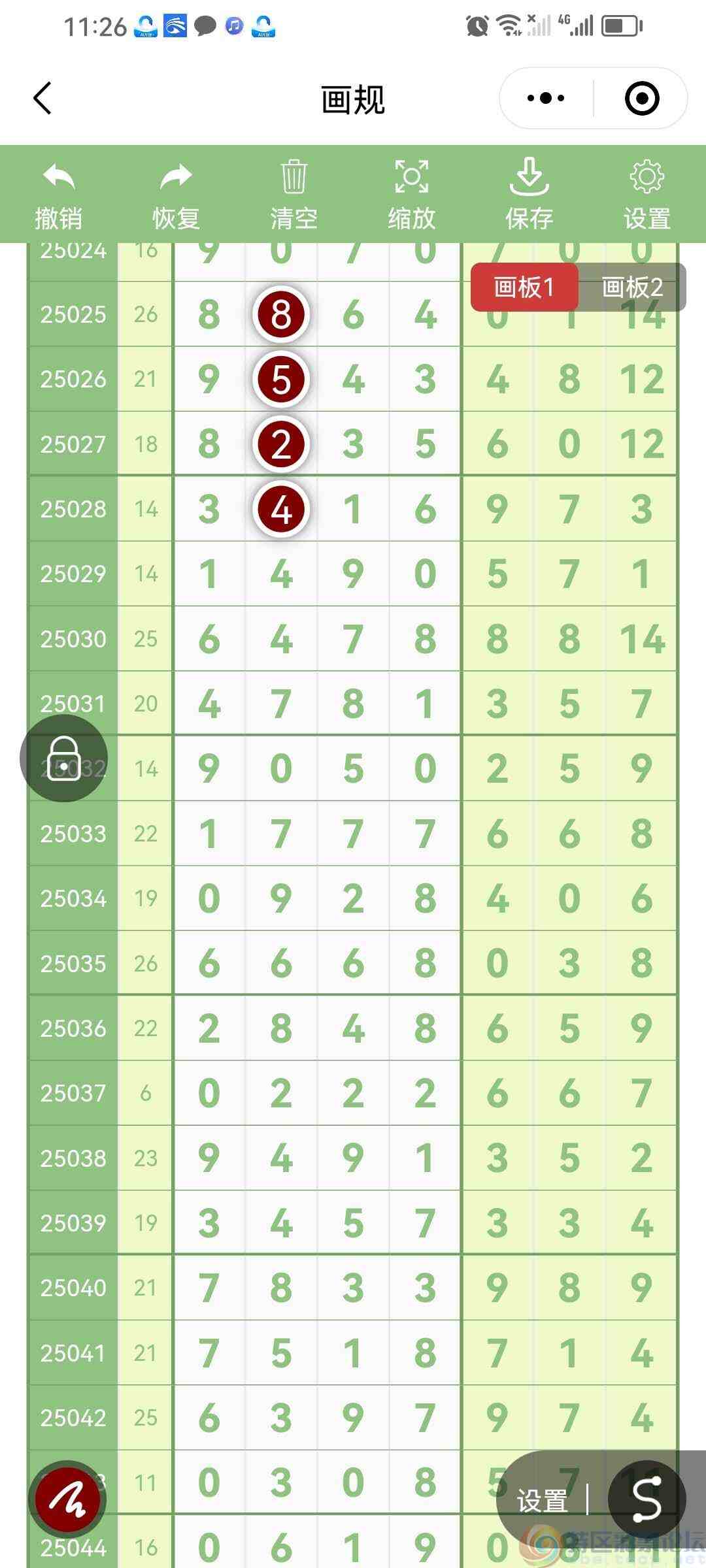Redo the drawing with 恢复
The image size is (706, 1568).
point(176,195)
